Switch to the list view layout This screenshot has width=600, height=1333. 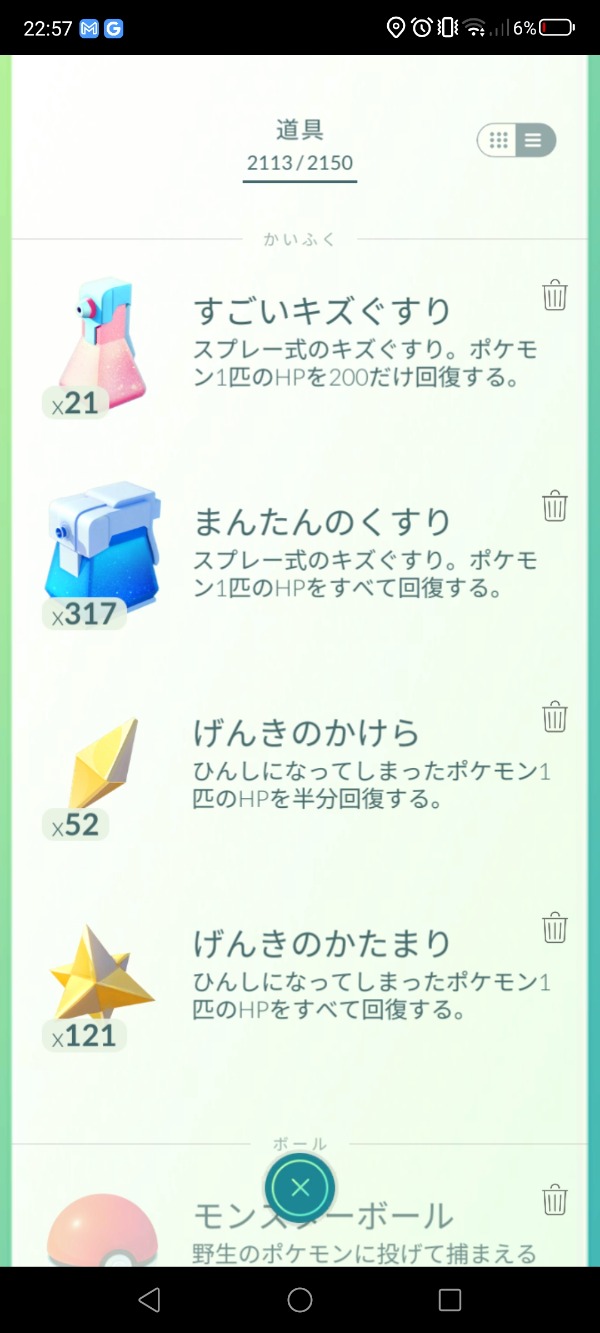pyautogui.click(x=533, y=140)
